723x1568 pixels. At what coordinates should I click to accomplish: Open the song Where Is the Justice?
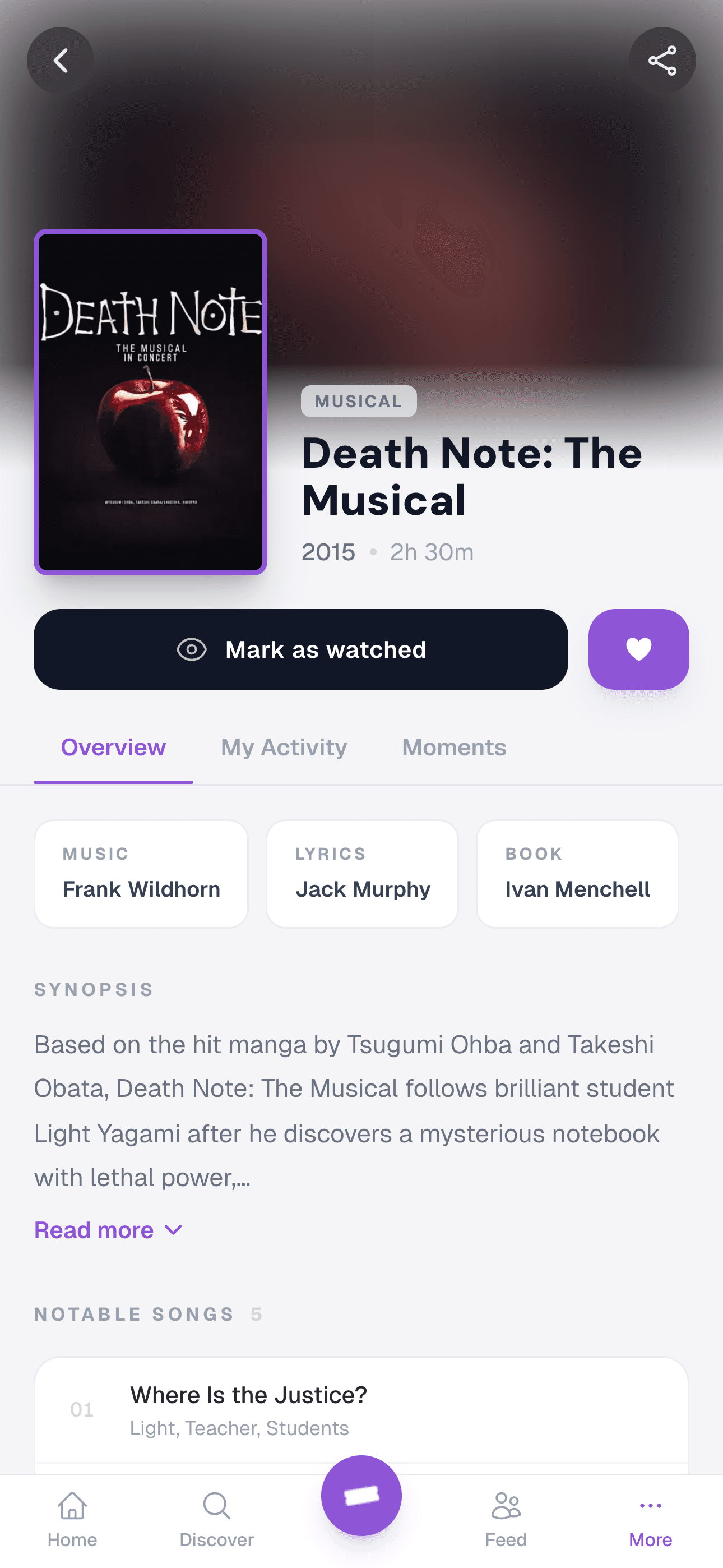361,1410
